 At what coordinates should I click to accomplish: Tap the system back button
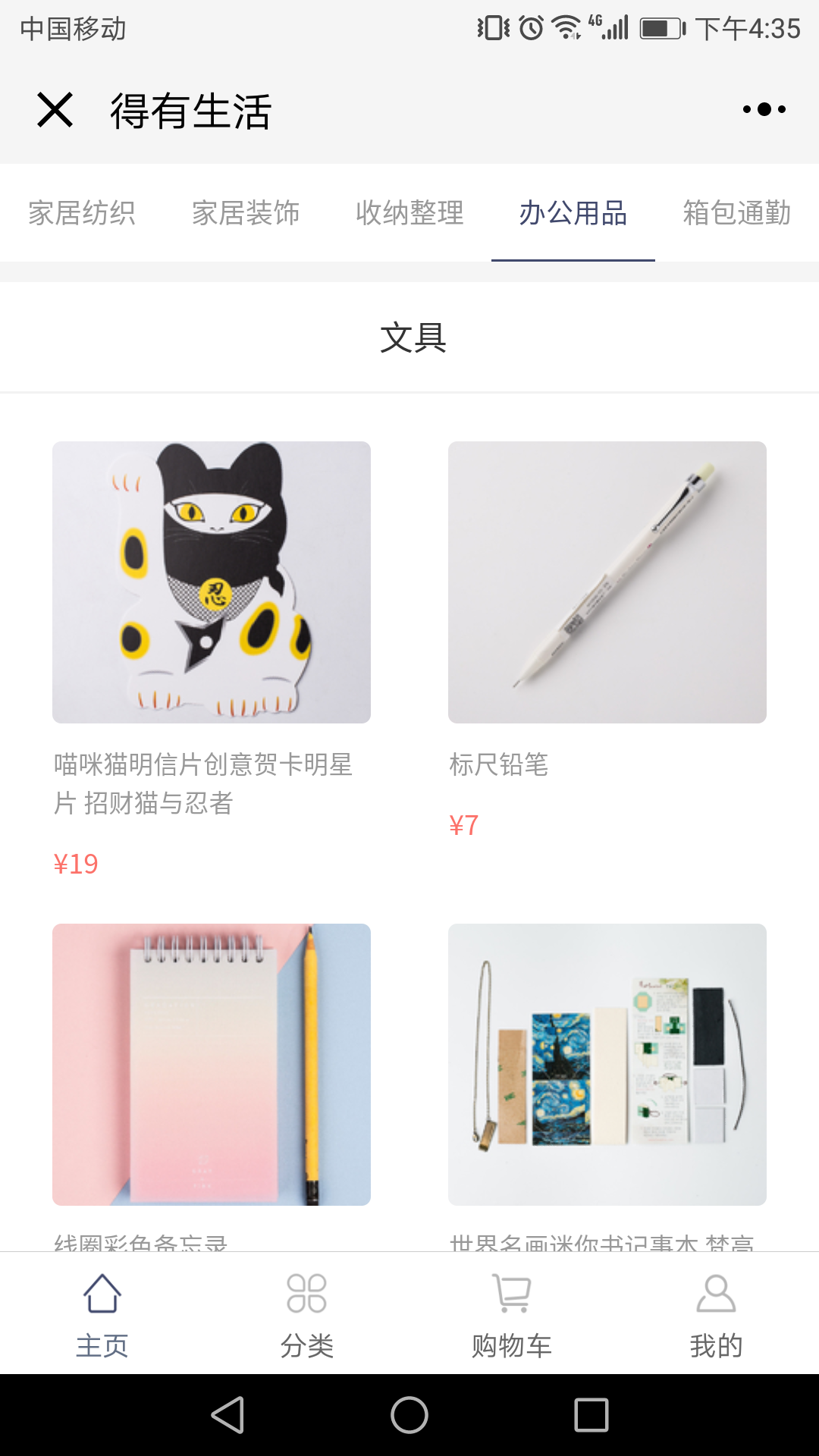[227, 1415]
